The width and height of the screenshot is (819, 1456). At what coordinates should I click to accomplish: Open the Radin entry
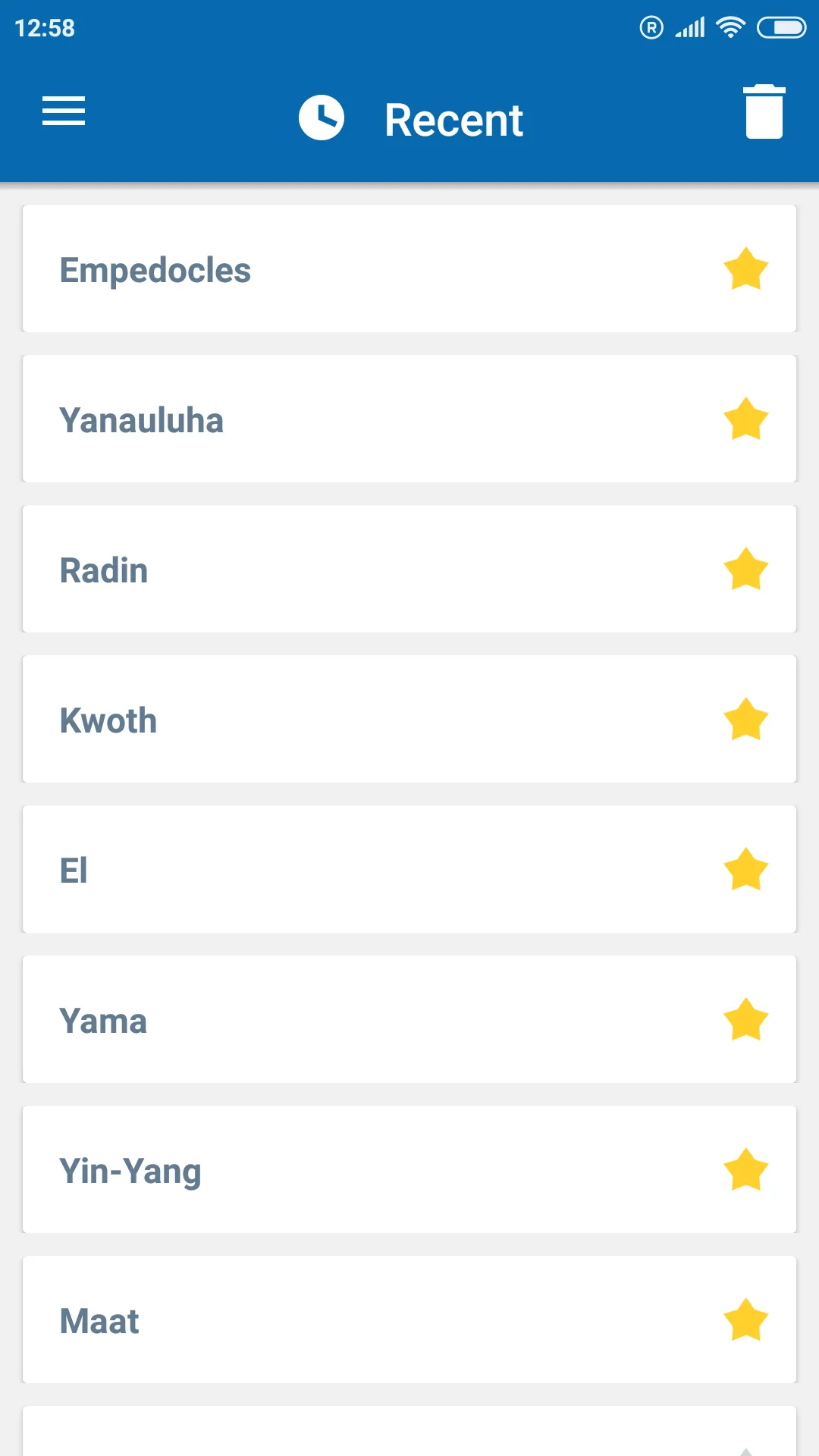pos(409,569)
